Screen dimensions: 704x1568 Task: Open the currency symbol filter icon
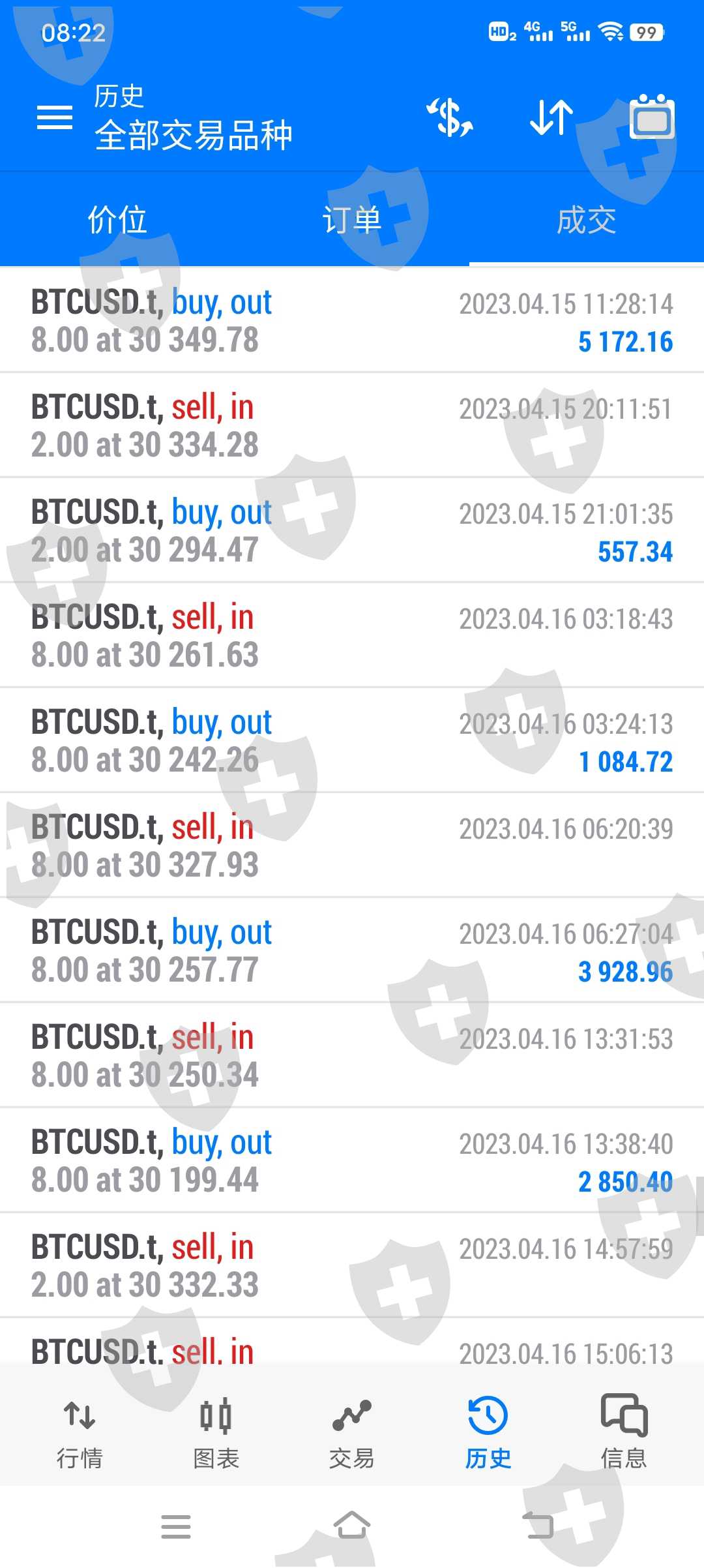[450, 118]
